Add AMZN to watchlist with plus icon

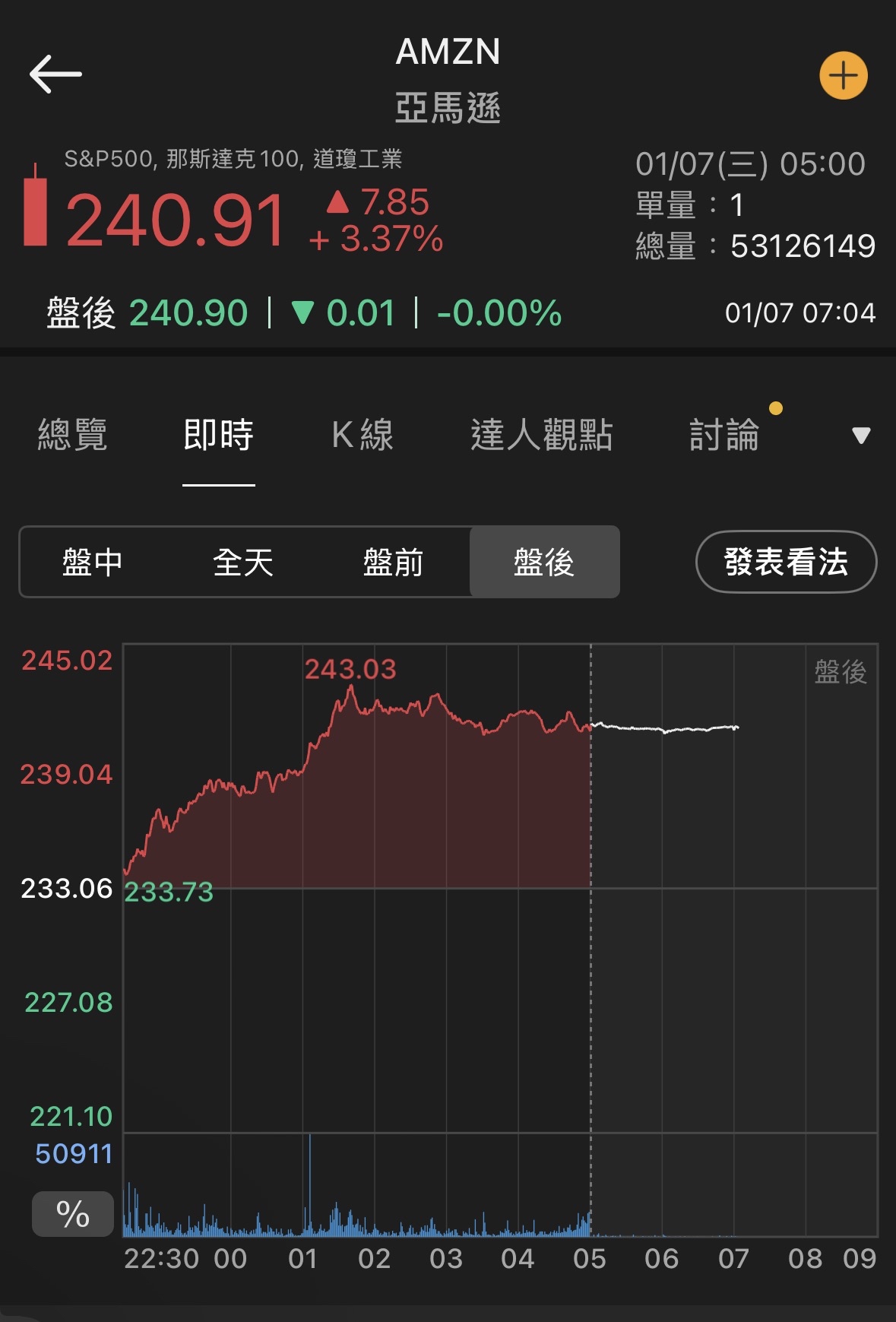[x=844, y=76]
